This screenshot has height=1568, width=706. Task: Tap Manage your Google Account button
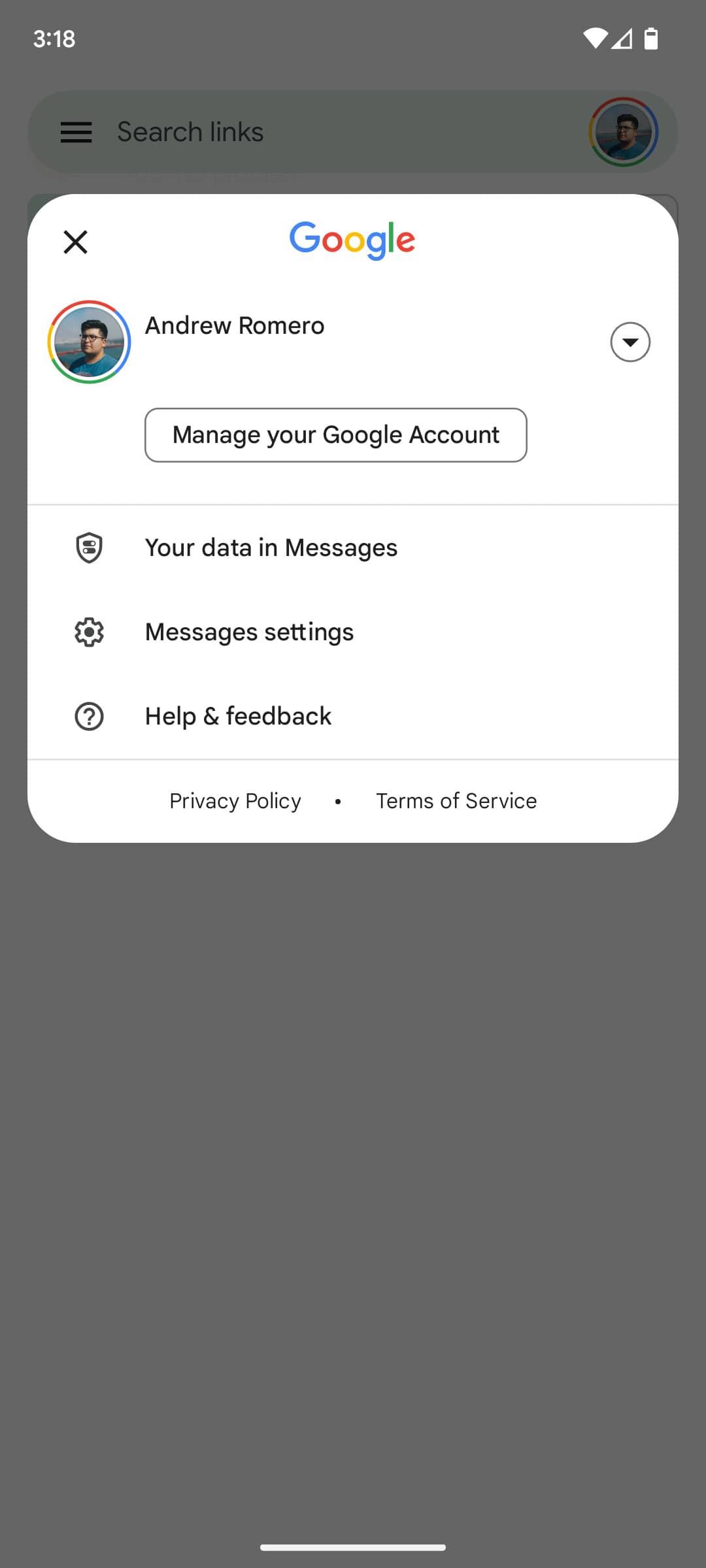(335, 435)
